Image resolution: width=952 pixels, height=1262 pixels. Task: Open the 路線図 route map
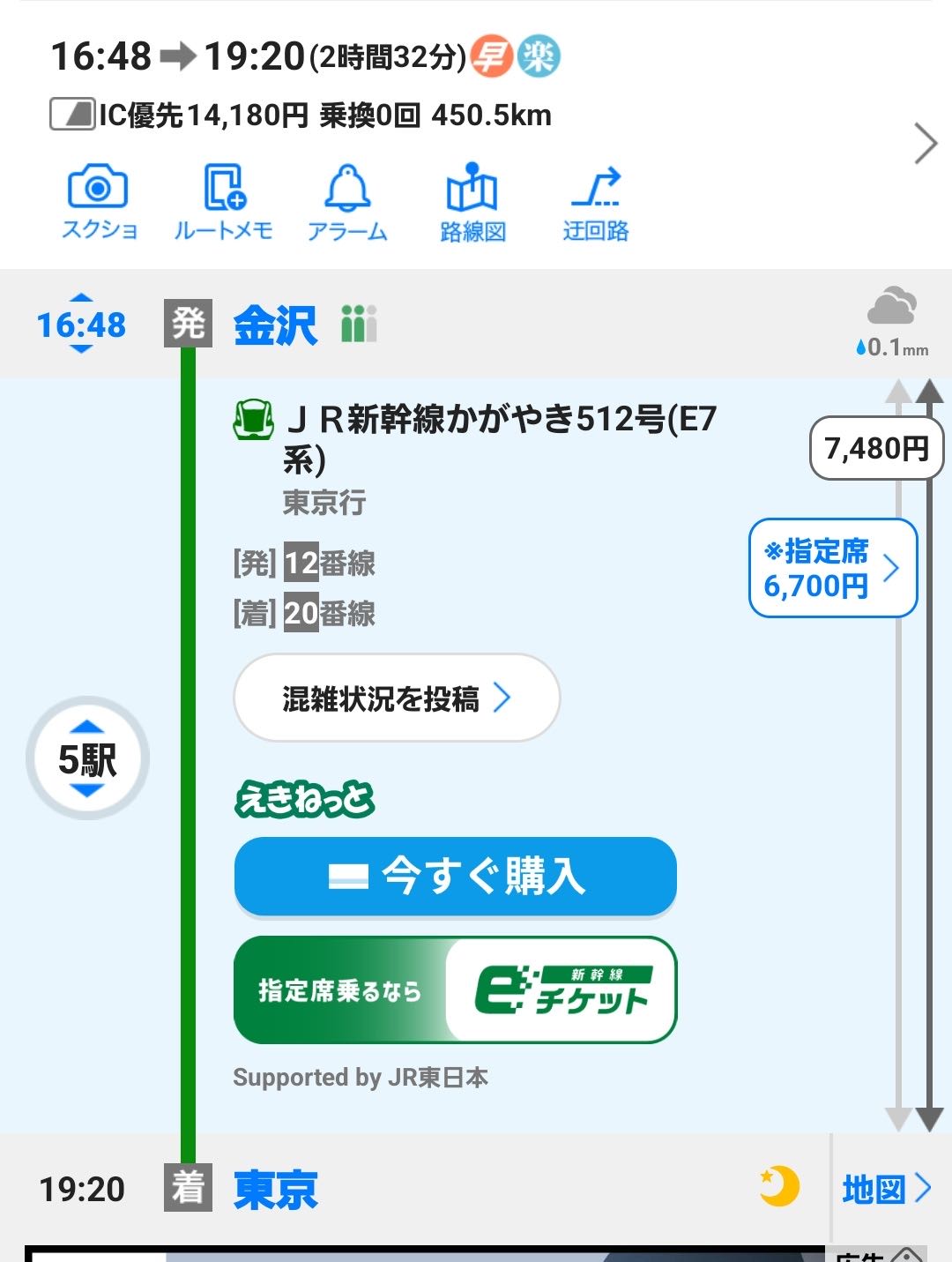472,203
